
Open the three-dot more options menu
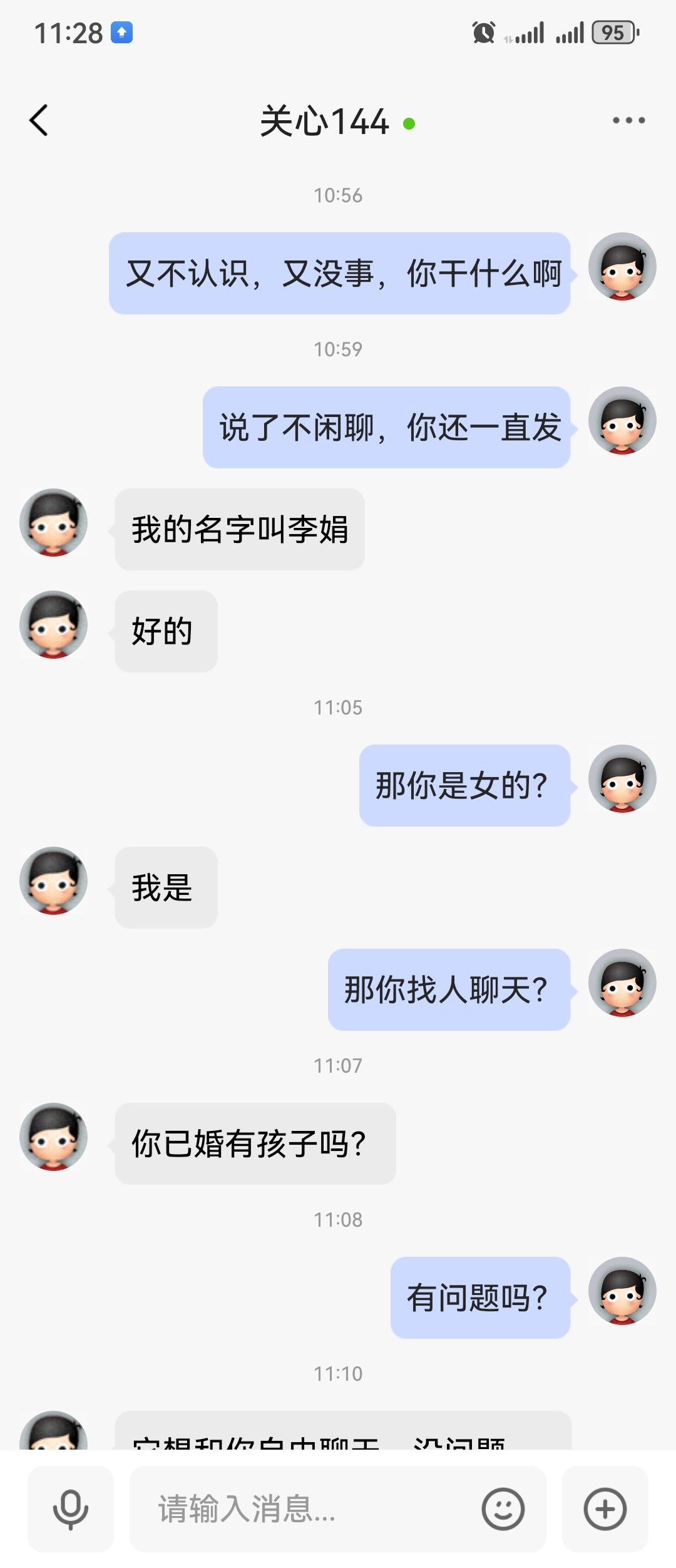click(x=628, y=120)
